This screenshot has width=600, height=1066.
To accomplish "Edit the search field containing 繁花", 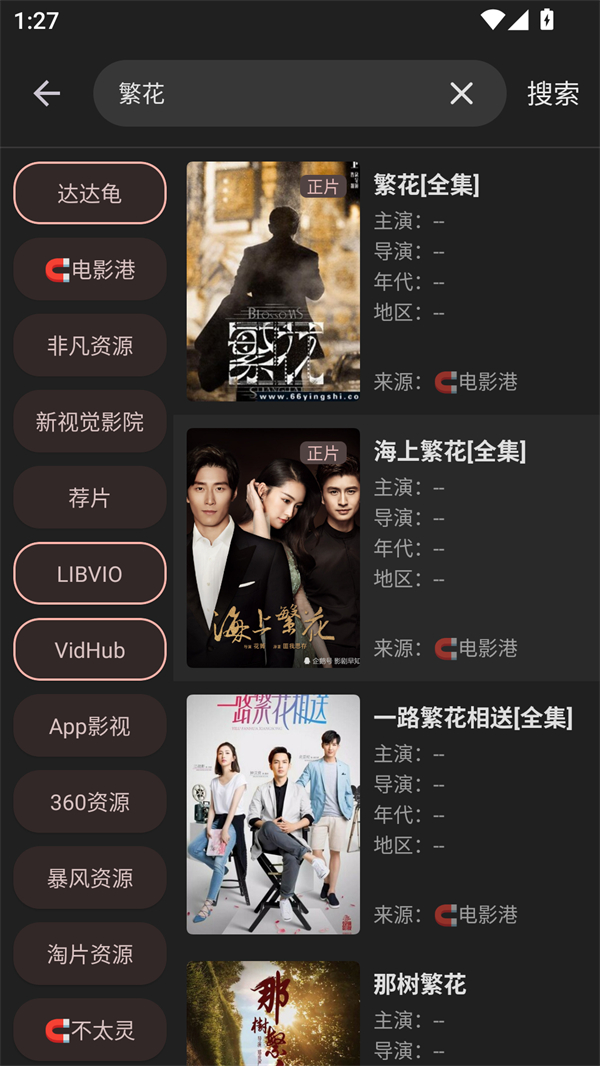I will tap(300, 93).
